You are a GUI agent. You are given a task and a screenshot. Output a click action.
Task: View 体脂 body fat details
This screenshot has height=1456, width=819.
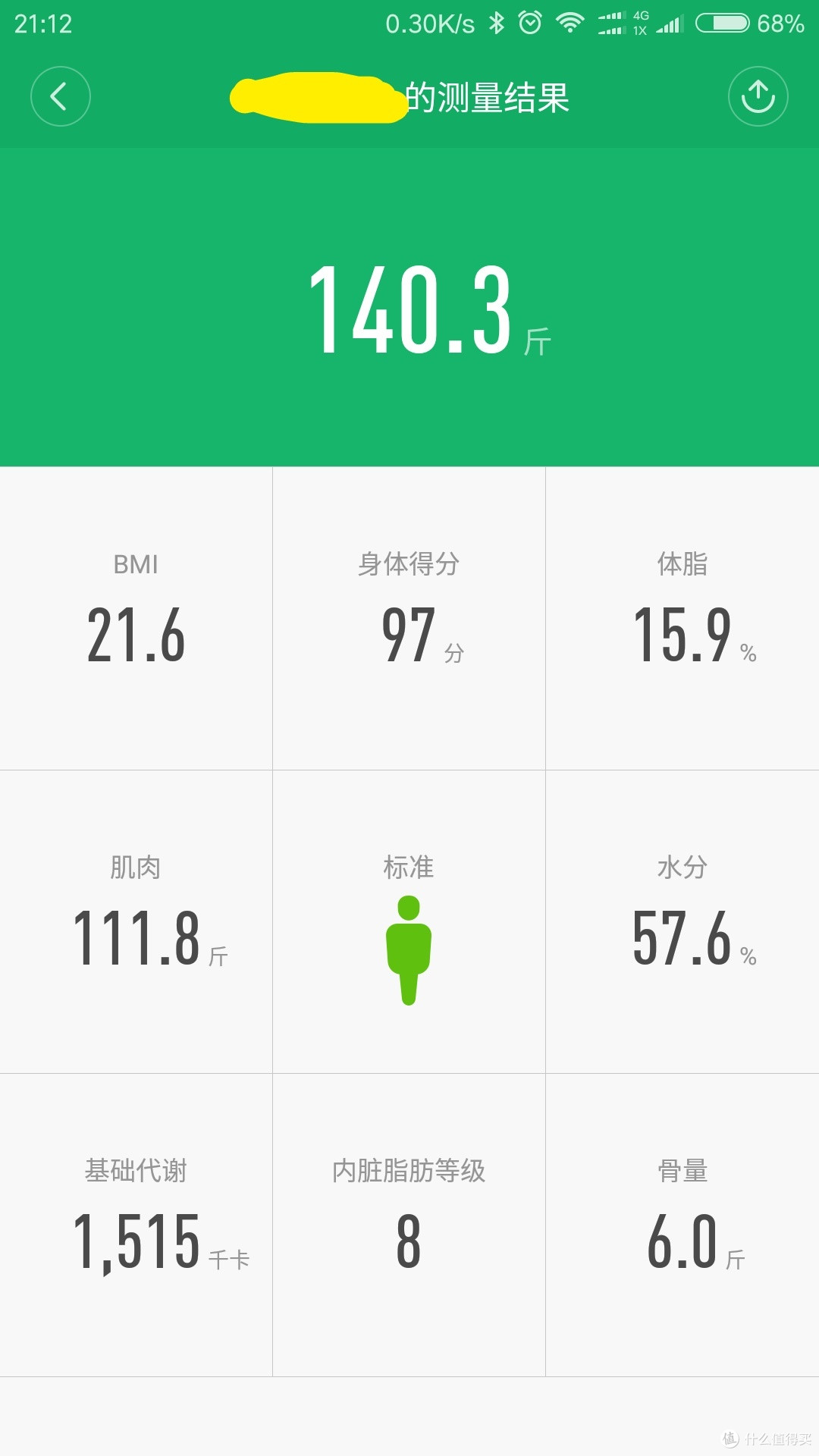point(682,618)
